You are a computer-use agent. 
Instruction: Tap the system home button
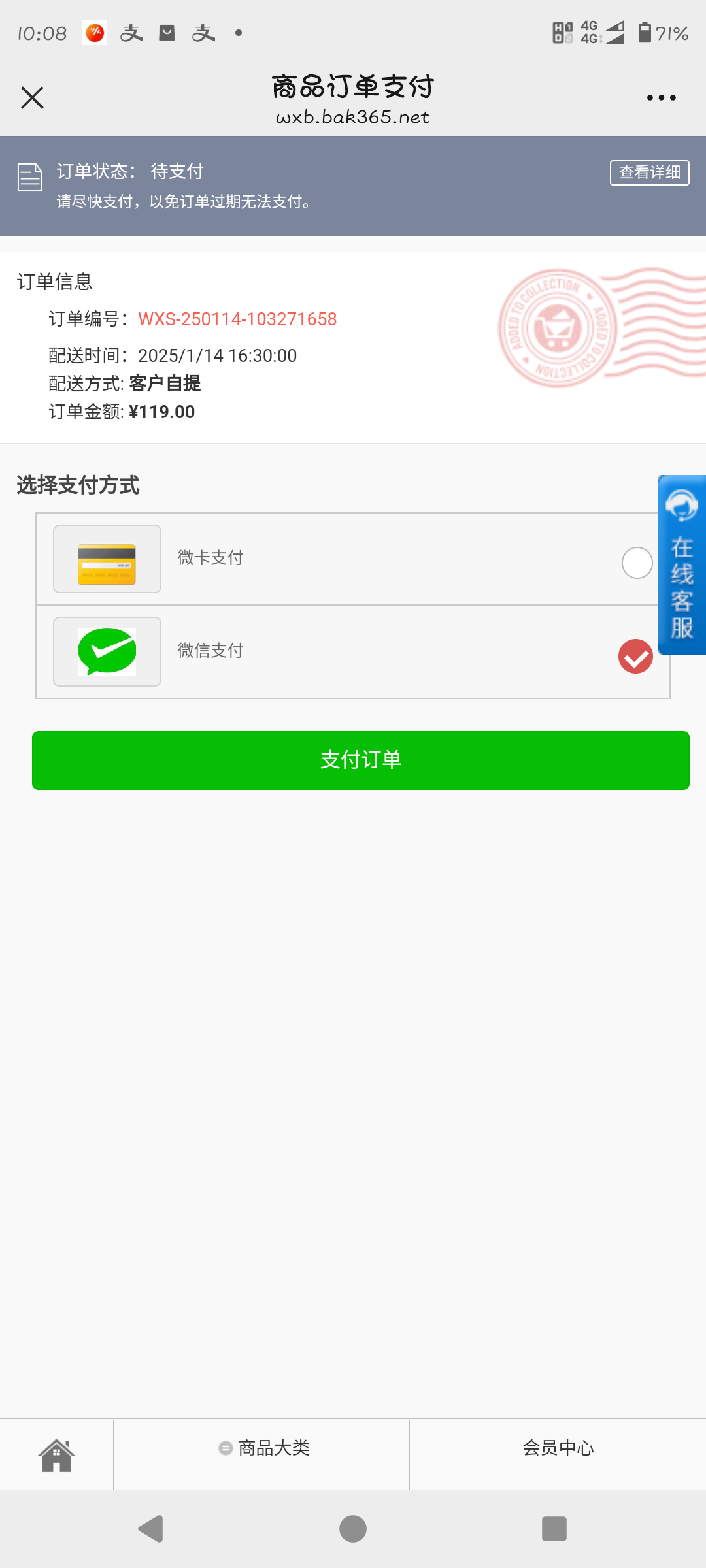(x=353, y=1529)
